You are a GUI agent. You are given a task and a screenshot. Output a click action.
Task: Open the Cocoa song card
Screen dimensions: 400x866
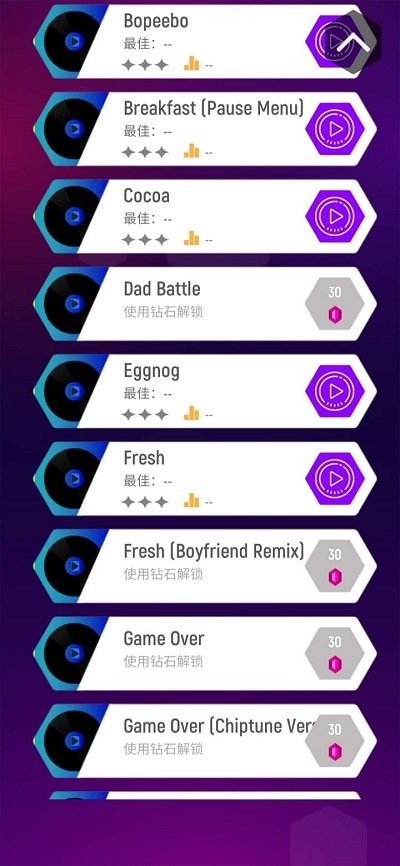[x=205, y=216]
